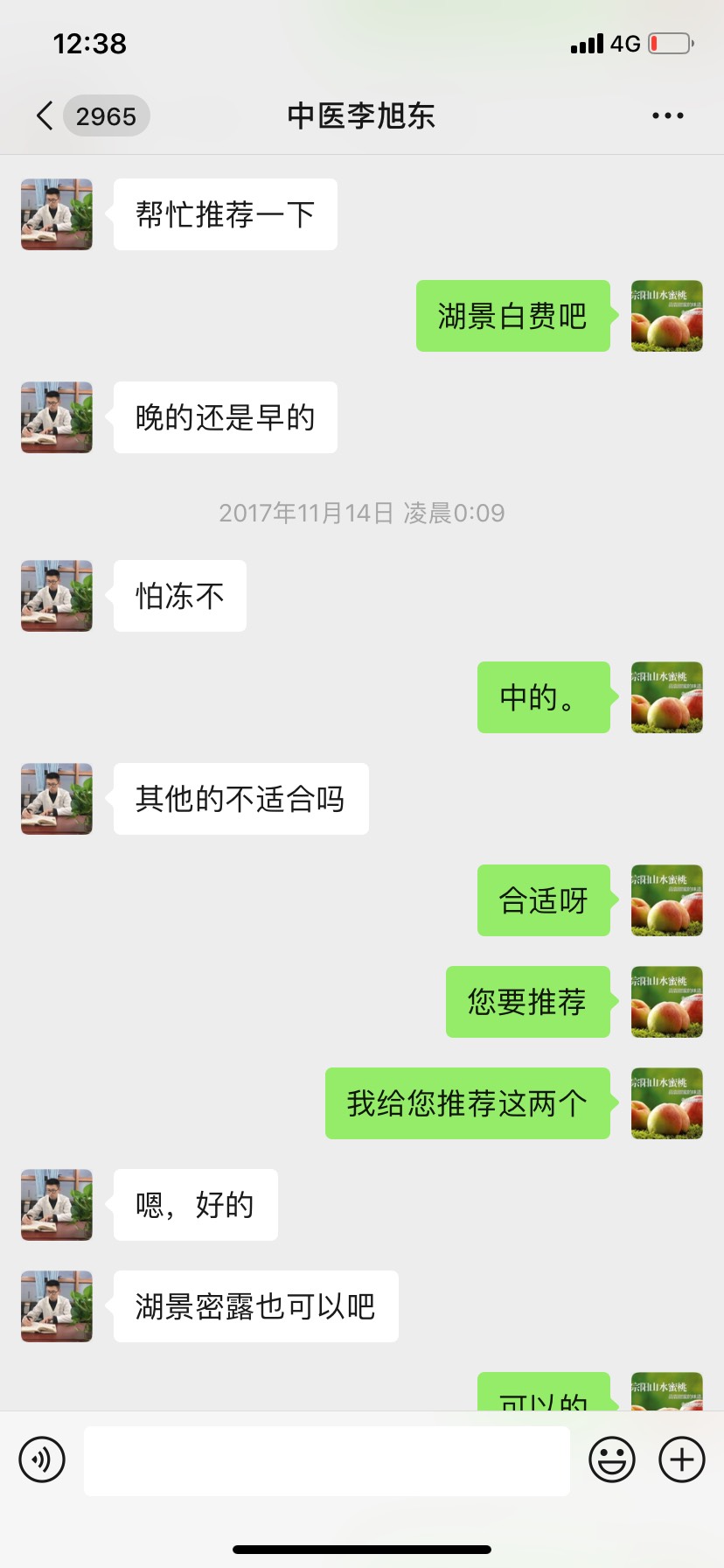Open the chat info overflow menu
This screenshot has height=1568, width=724.
point(667,115)
